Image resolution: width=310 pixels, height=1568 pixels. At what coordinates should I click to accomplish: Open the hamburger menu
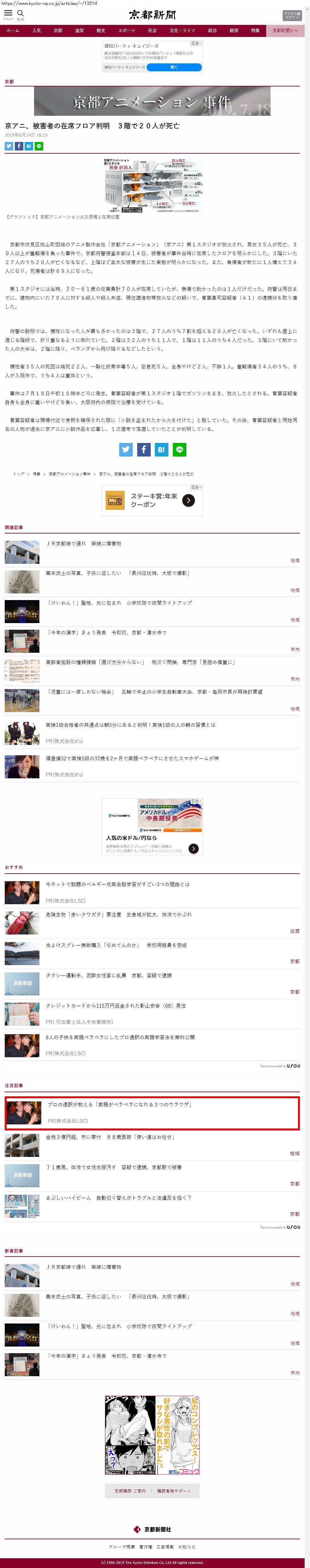coord(8,13)
